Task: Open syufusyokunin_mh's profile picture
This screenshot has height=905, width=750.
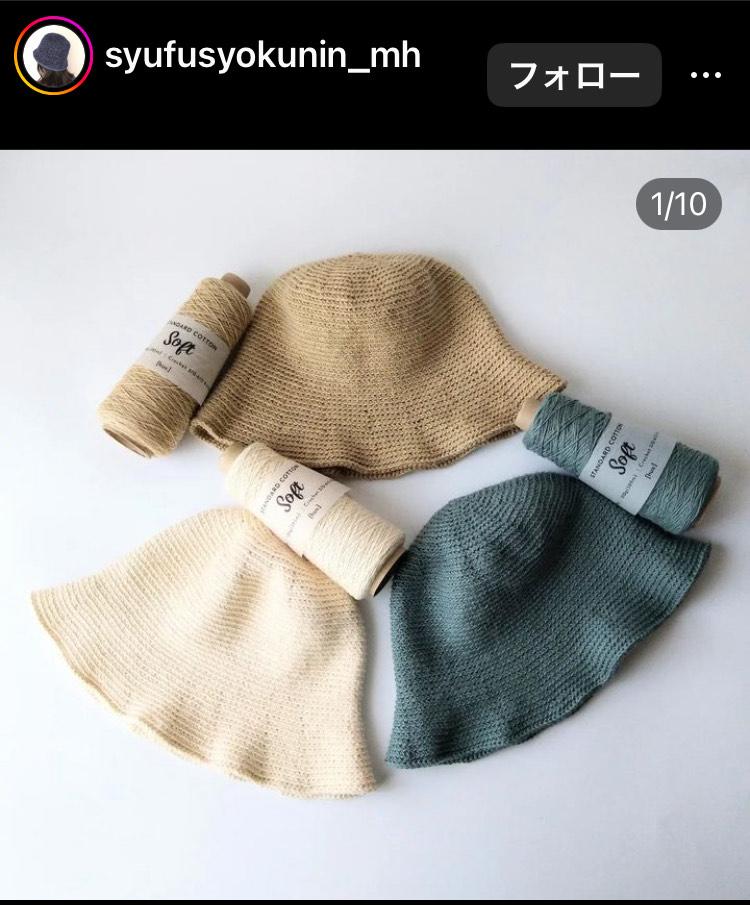Action: (53, 58)
